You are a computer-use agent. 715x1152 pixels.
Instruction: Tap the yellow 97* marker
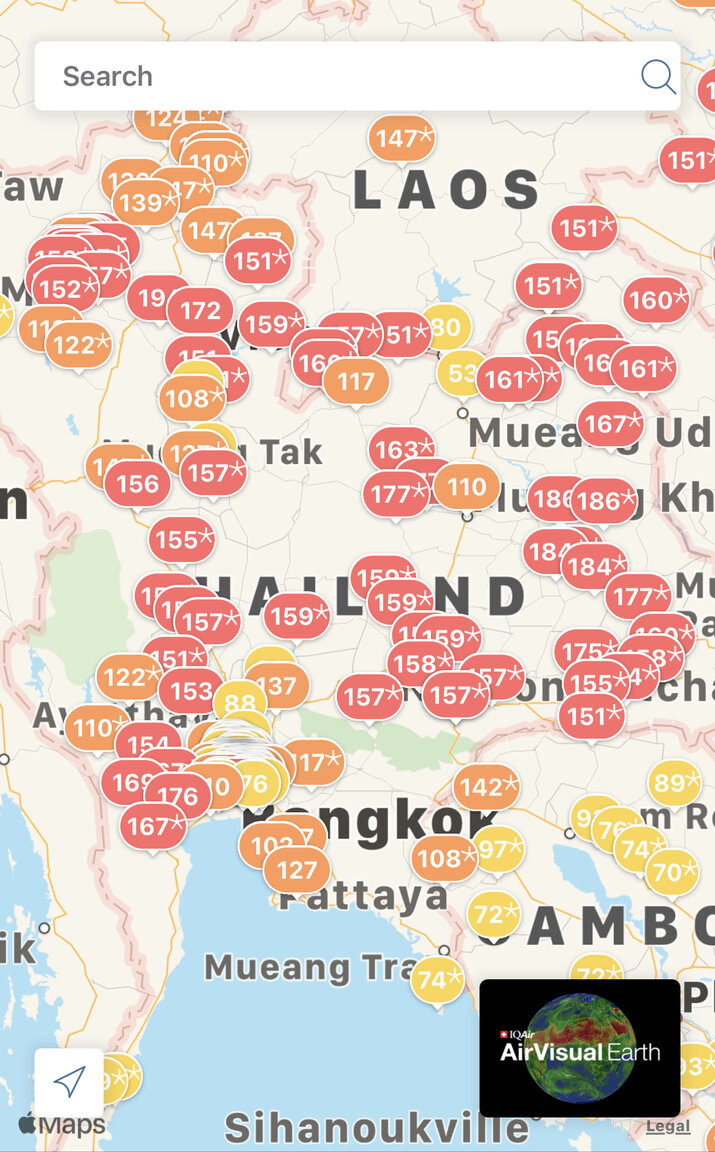[498, 849]
